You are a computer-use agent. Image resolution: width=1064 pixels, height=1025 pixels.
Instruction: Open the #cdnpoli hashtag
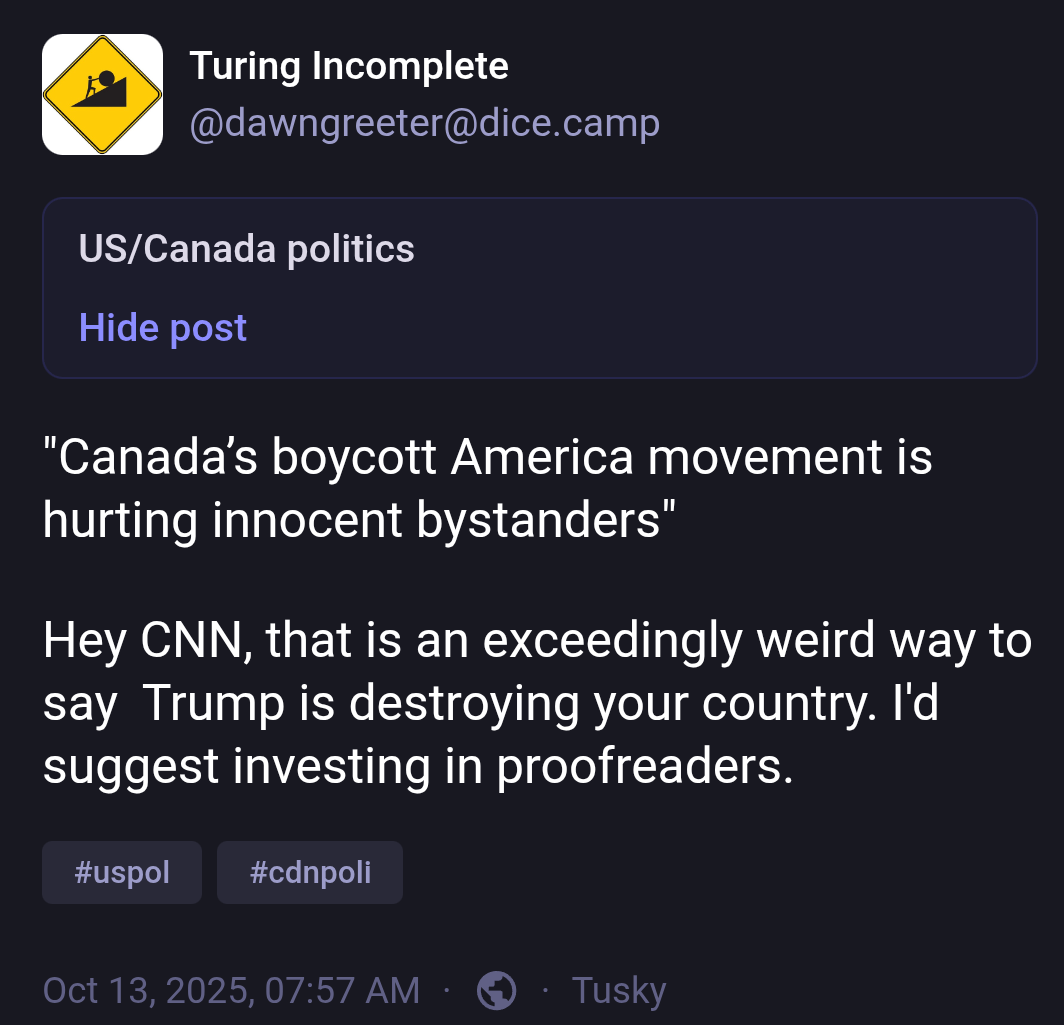click(310, 872)
